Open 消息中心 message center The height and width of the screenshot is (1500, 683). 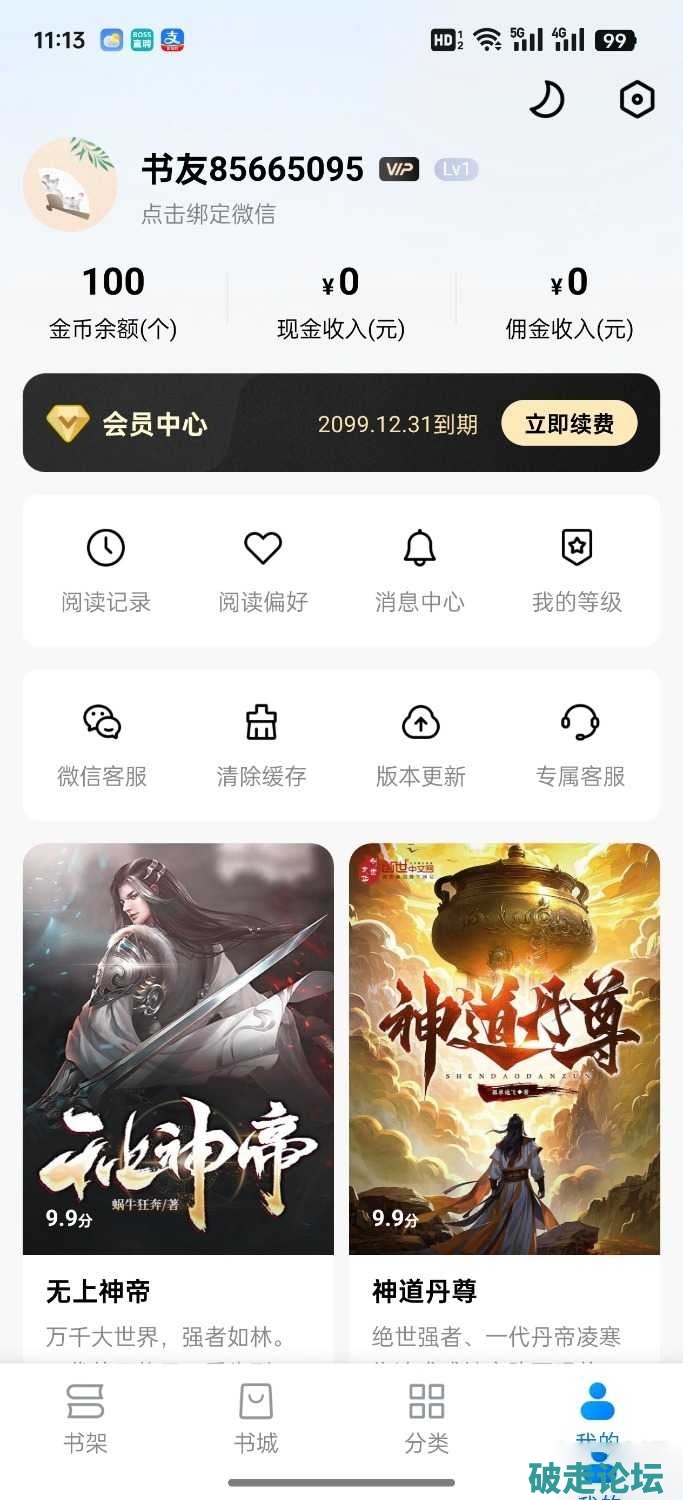(420, 571)
